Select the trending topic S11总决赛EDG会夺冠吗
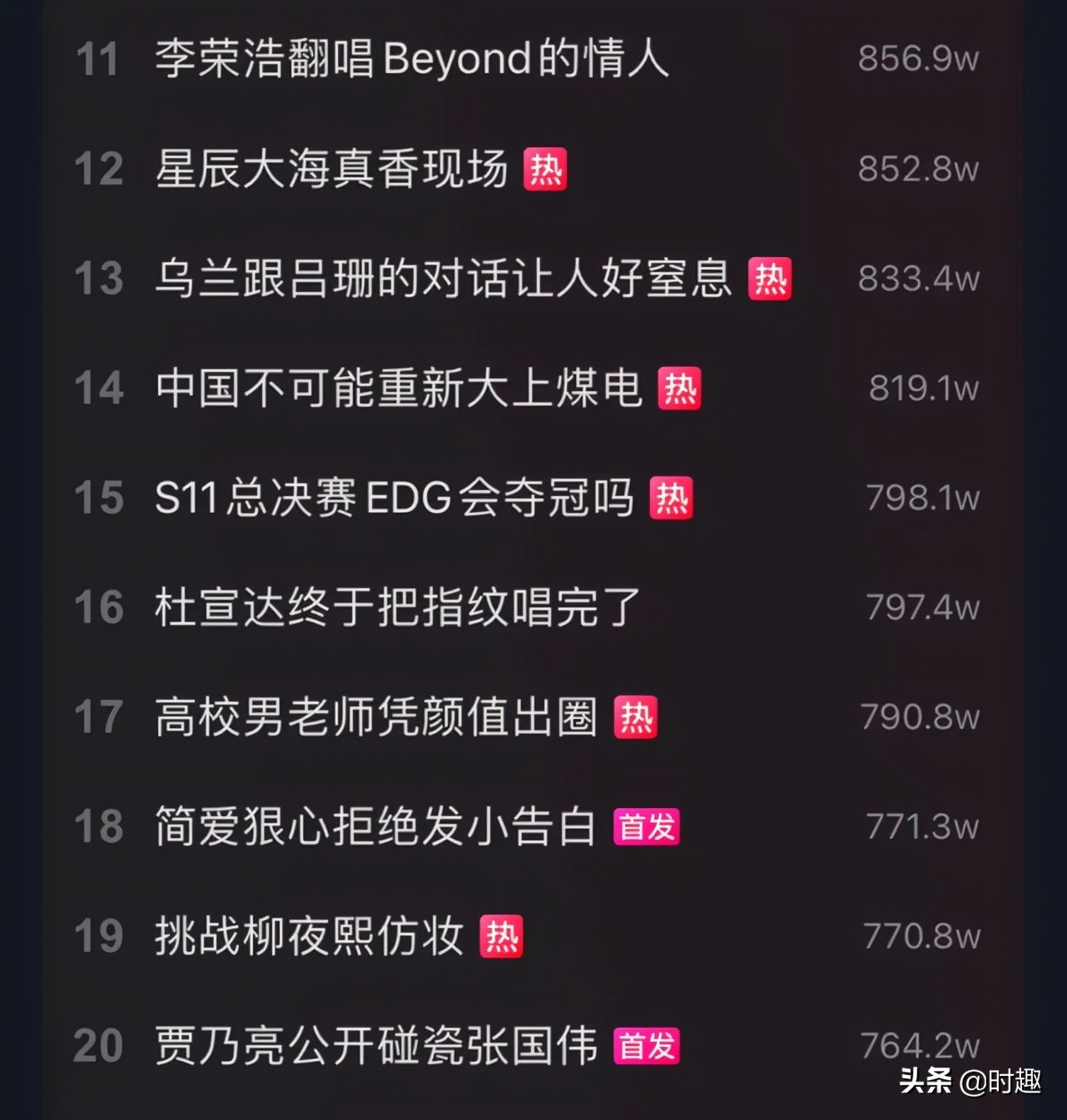This screenshot has width=1067, height=1120. [400, 498]
